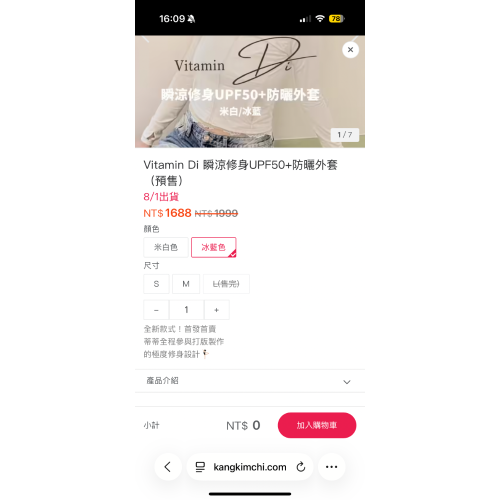Select the 米白色 color option

(166, 247)
